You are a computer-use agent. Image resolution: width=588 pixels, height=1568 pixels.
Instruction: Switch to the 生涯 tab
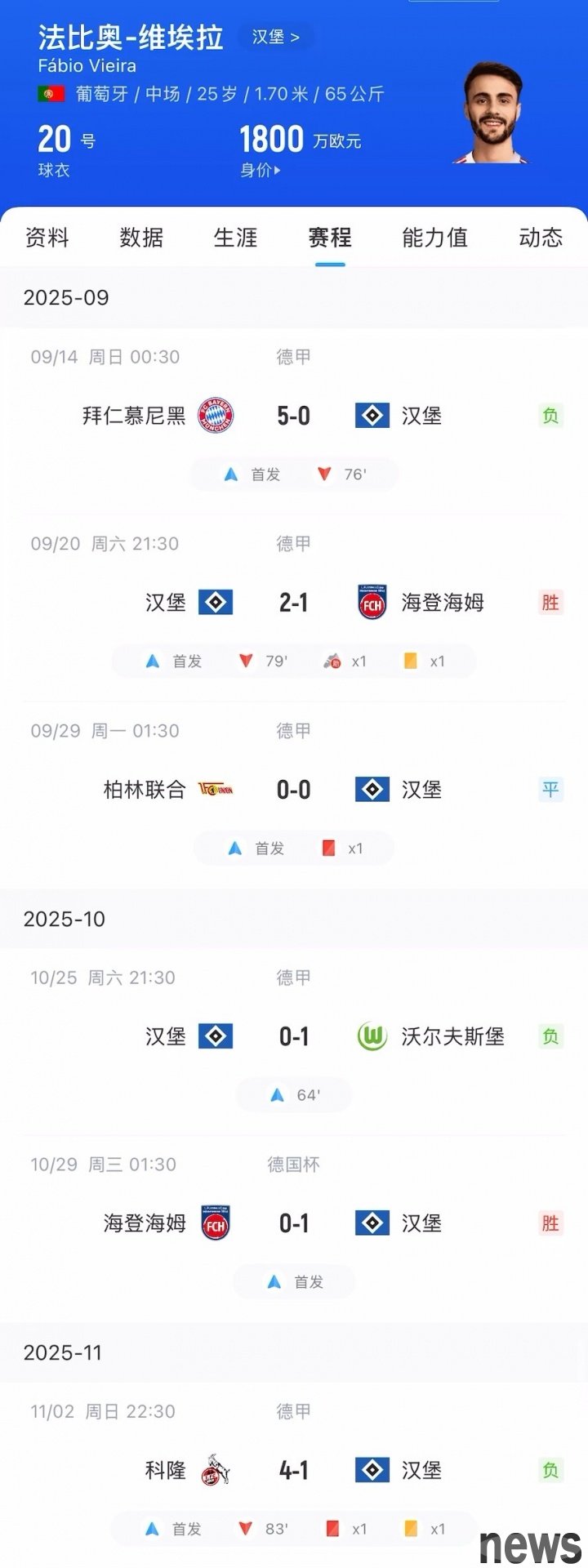[235, 238]
